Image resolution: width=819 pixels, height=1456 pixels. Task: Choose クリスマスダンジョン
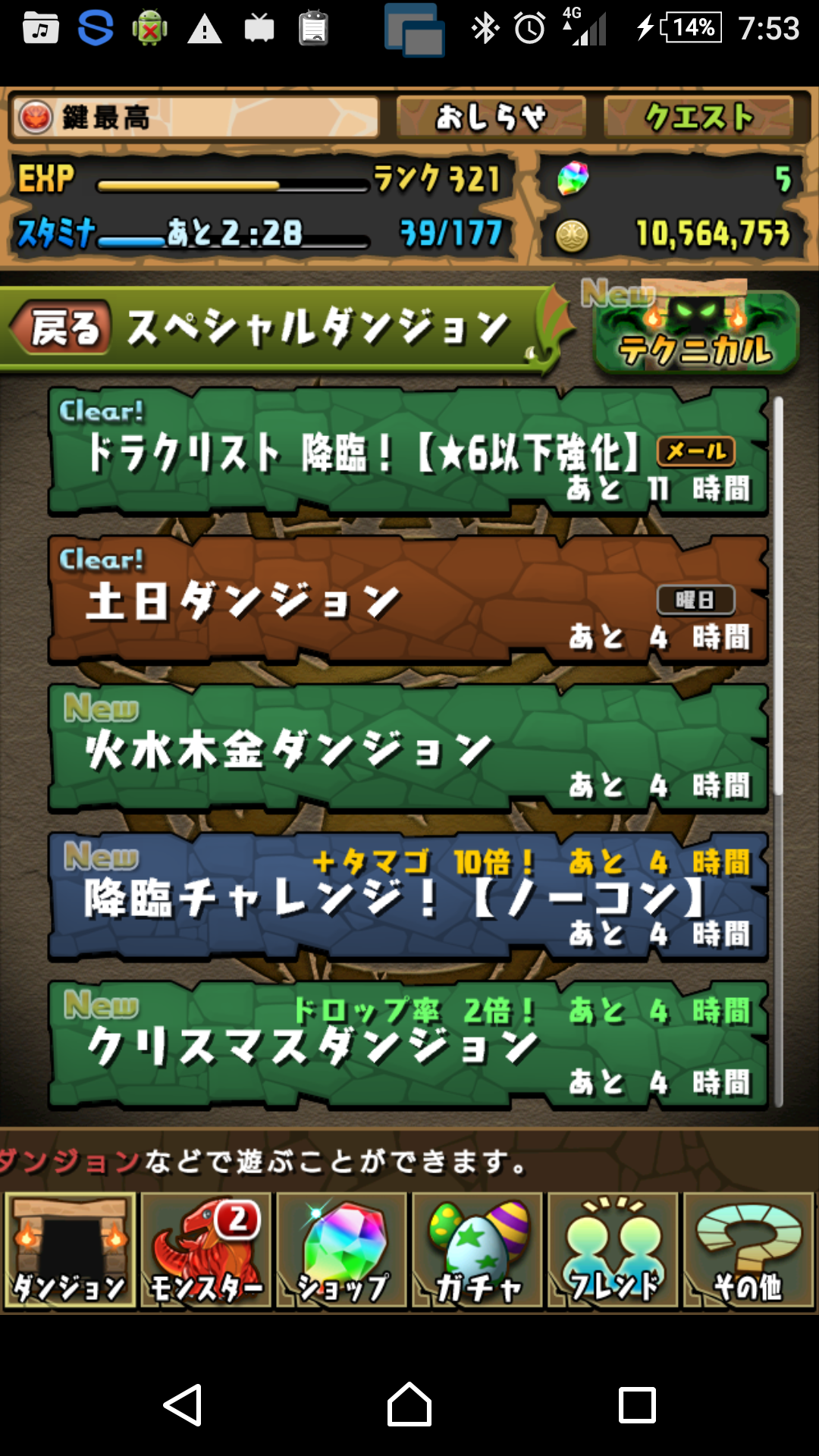(408, 1046)
